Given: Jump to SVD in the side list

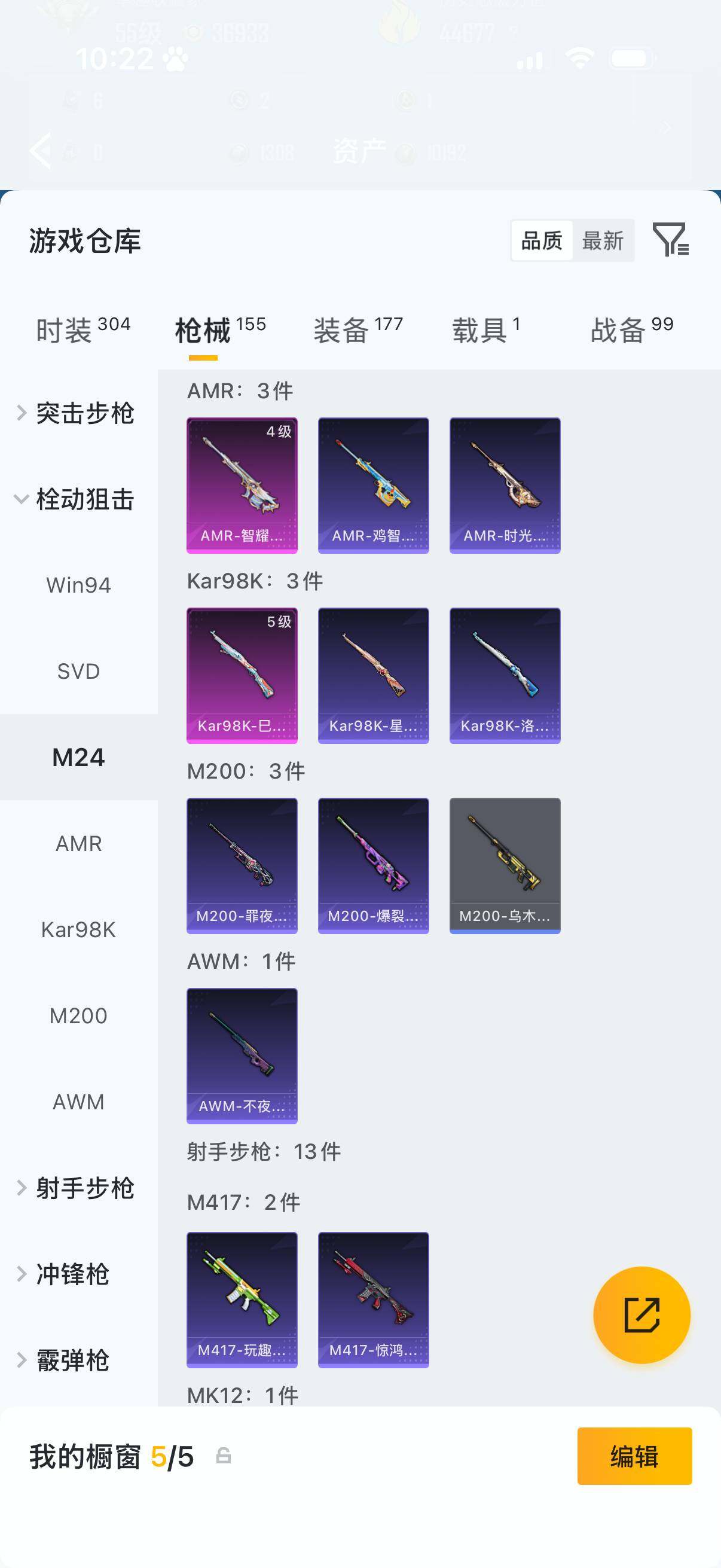Looking at the screenshot, I should click(x=78, y=671).
